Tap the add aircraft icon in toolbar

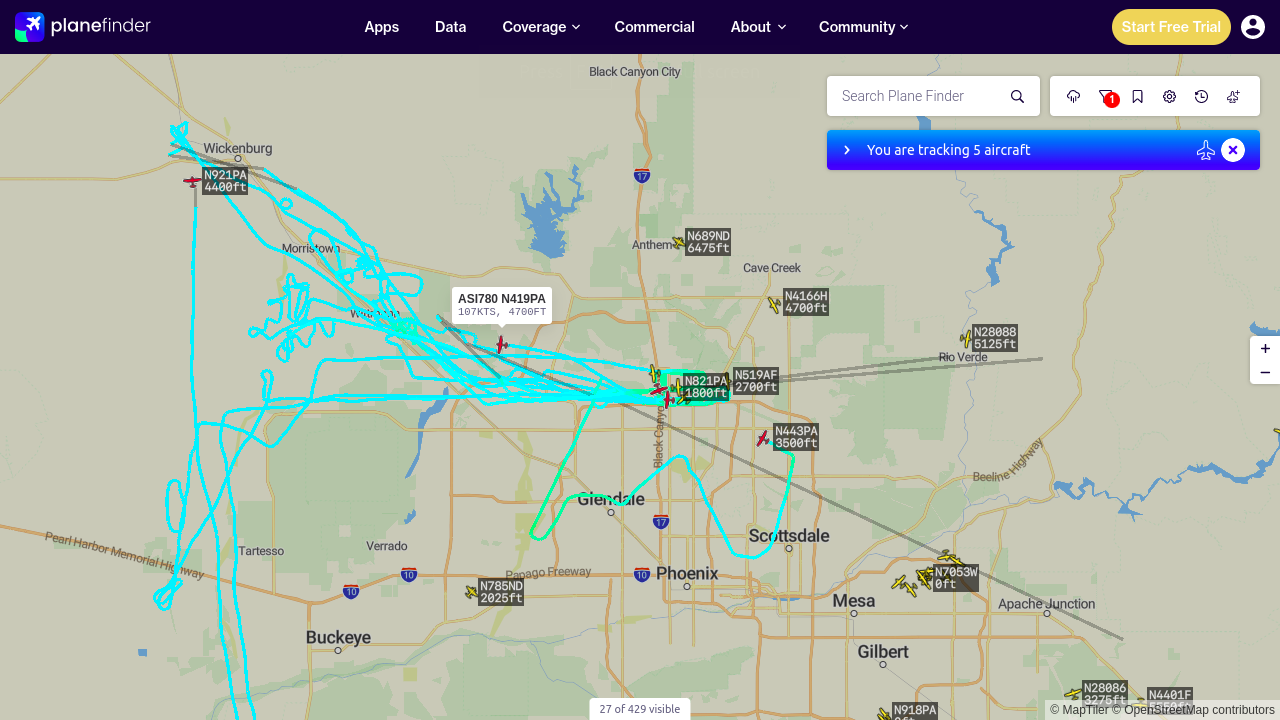tap(1234, 96)
